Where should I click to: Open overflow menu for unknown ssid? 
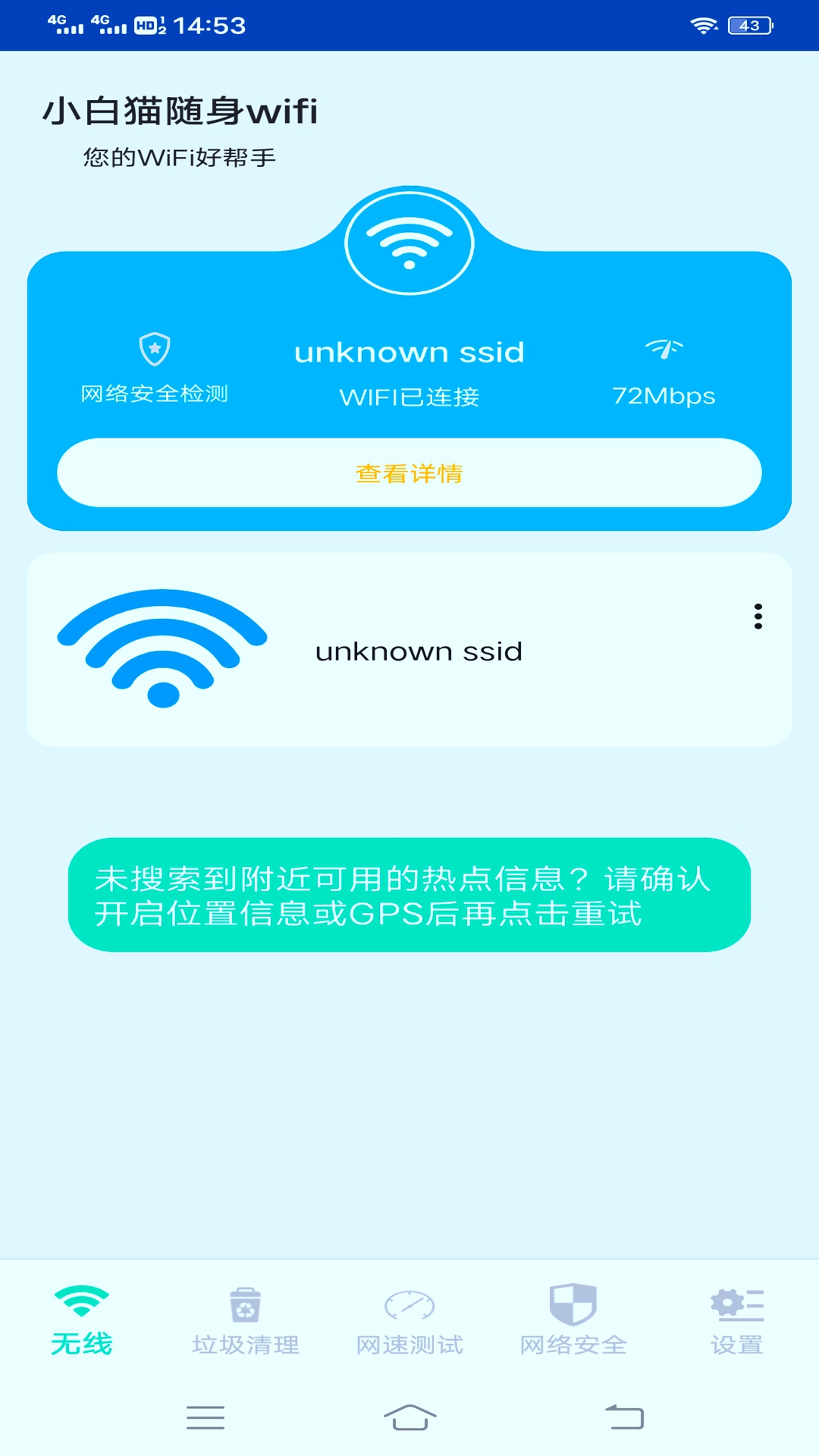[x=758, y=617]
